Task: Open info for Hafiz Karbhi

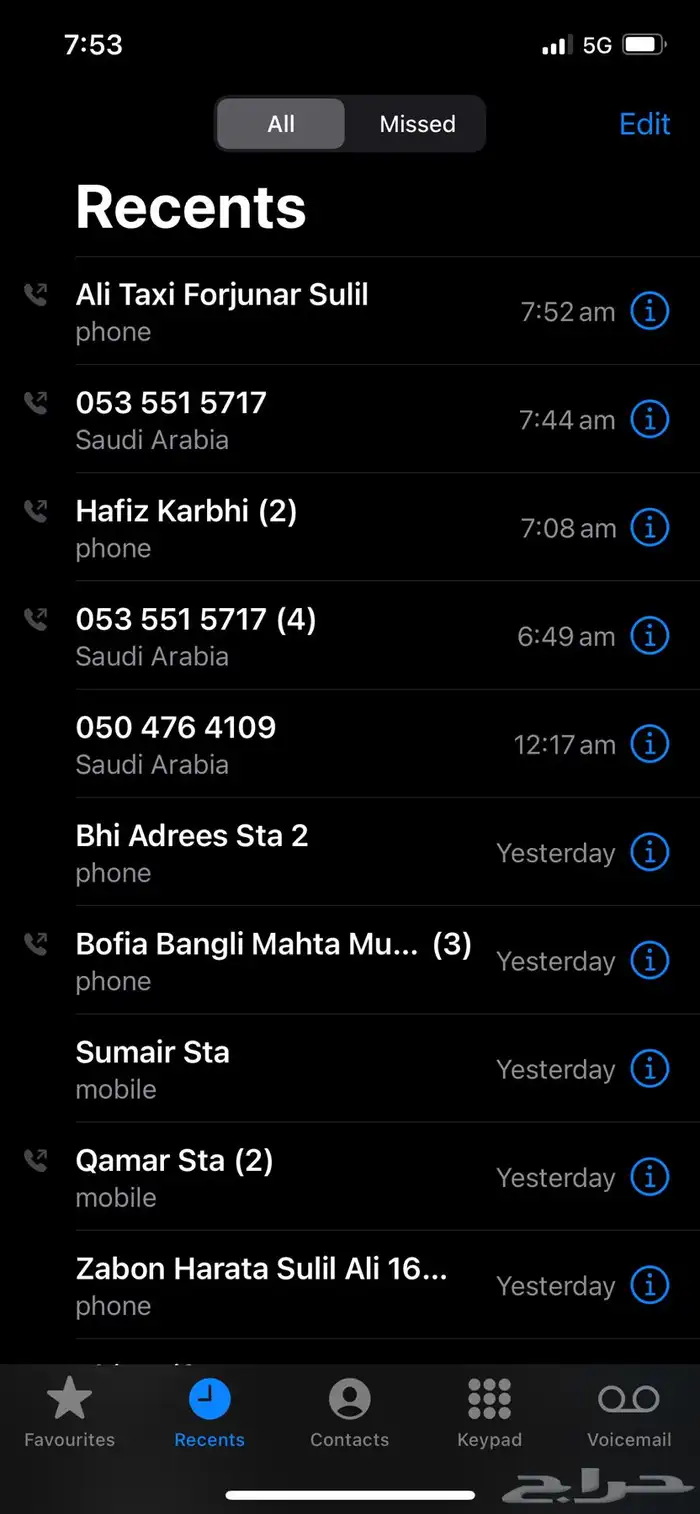Action: click(x=649, y=527)
